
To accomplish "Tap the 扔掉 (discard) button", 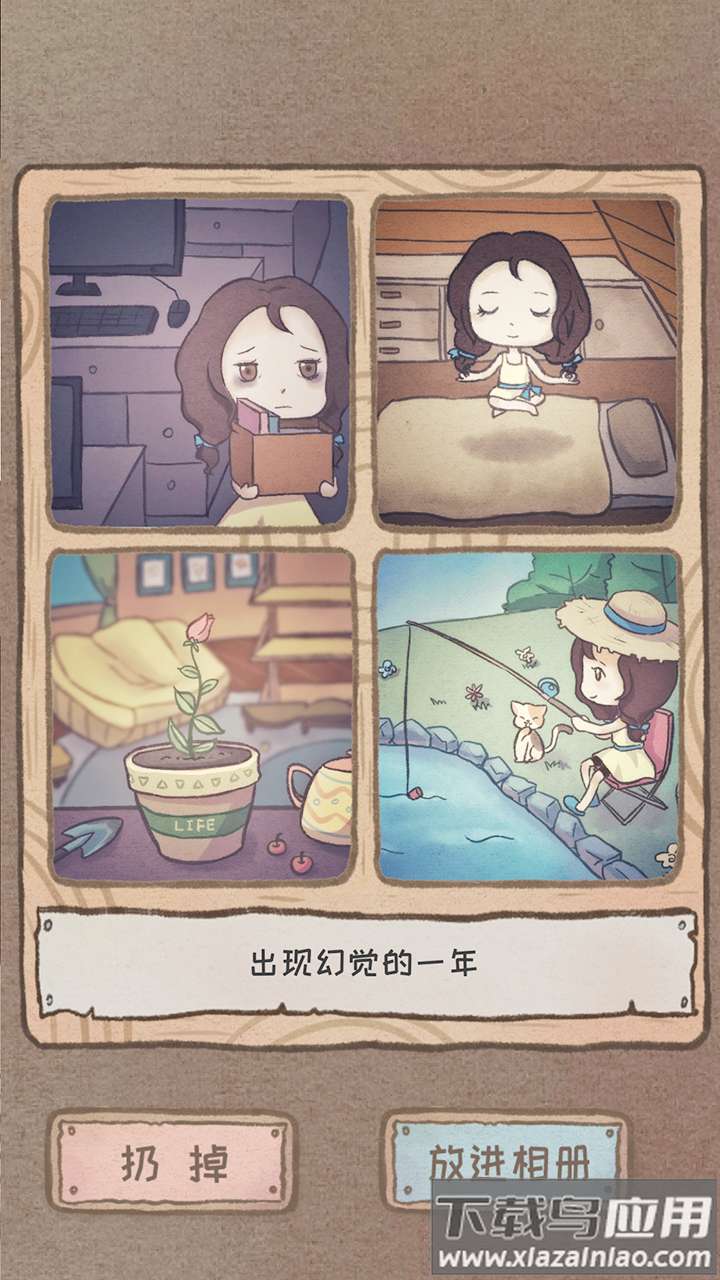I will (x=173, y=1163).
